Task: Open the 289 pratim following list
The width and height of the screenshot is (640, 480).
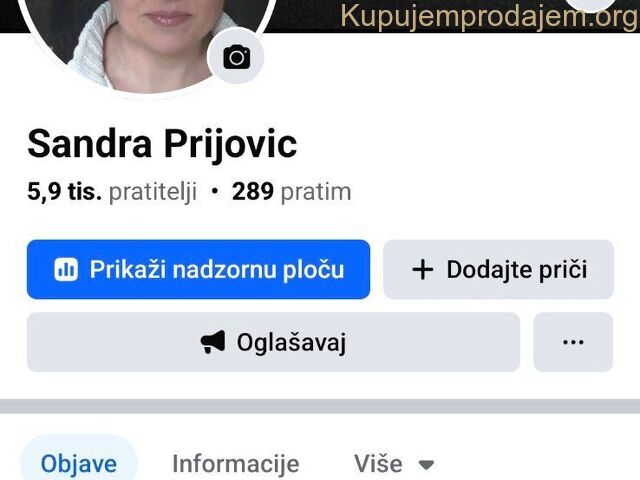Action: click(291, 191)
